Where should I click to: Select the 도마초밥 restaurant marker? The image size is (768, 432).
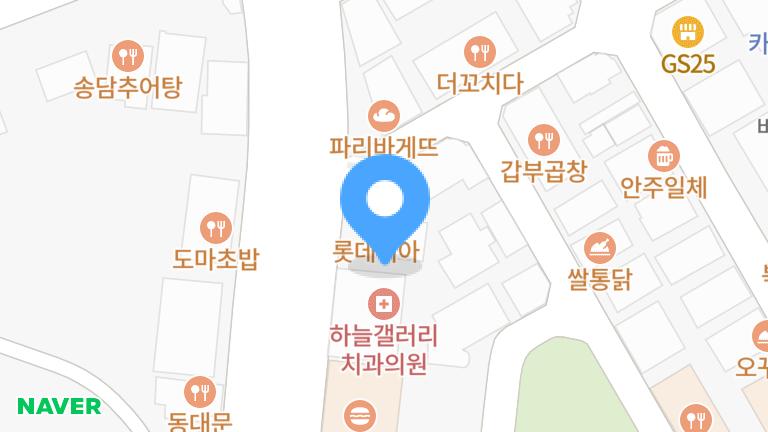coord(215,227)
